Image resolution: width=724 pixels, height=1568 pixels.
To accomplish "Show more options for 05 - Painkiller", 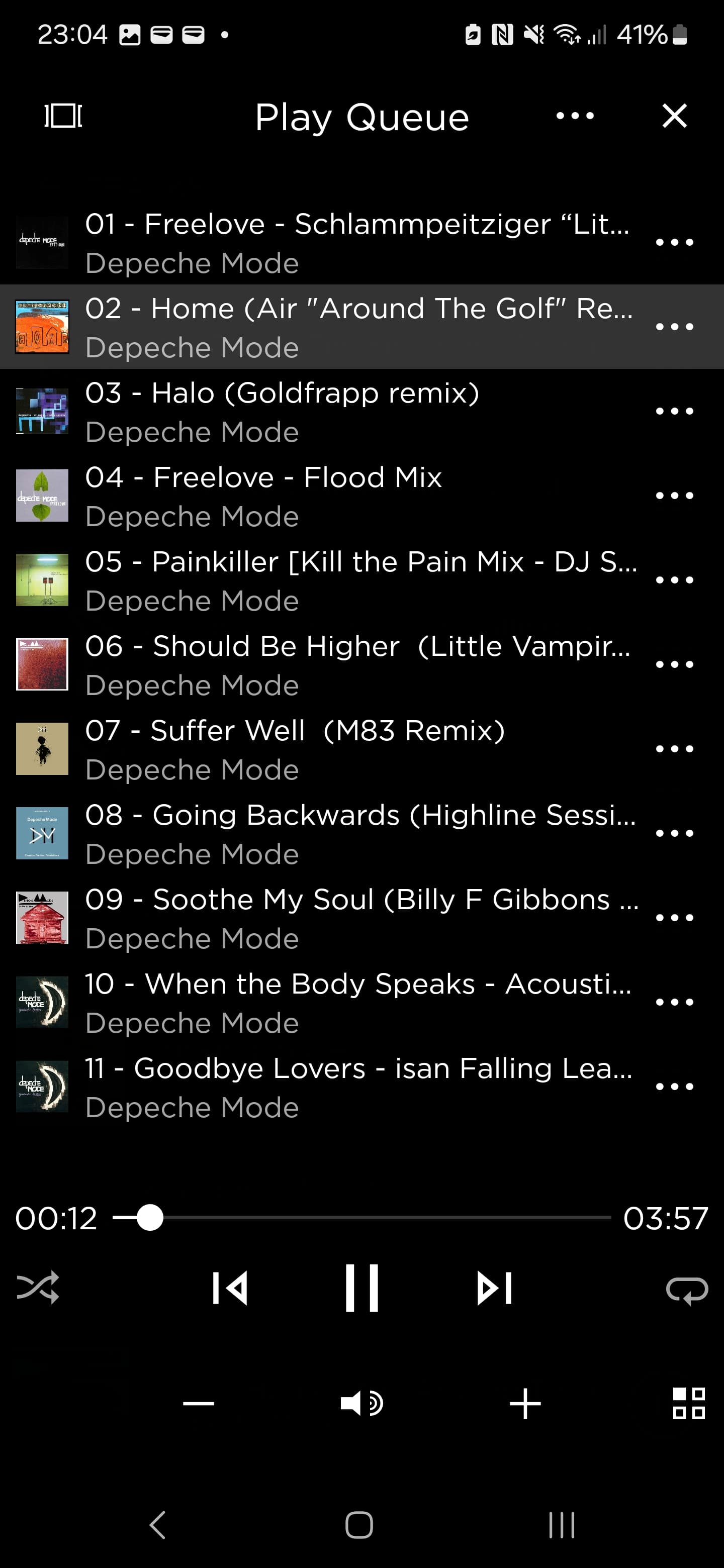I will 674,580.
